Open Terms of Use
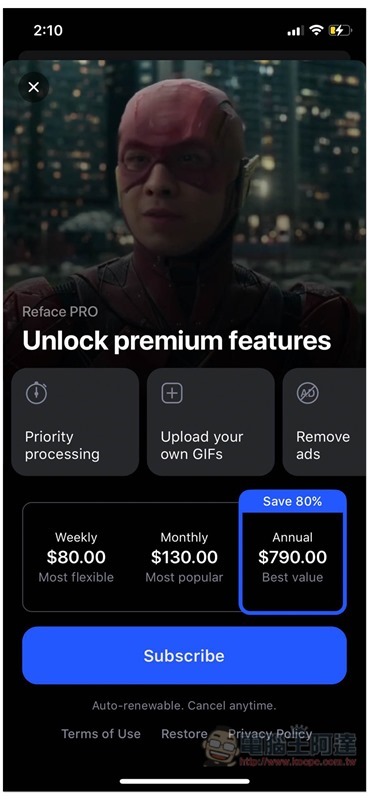The width and height of the screenshot is (369, 800). point(101,734)
